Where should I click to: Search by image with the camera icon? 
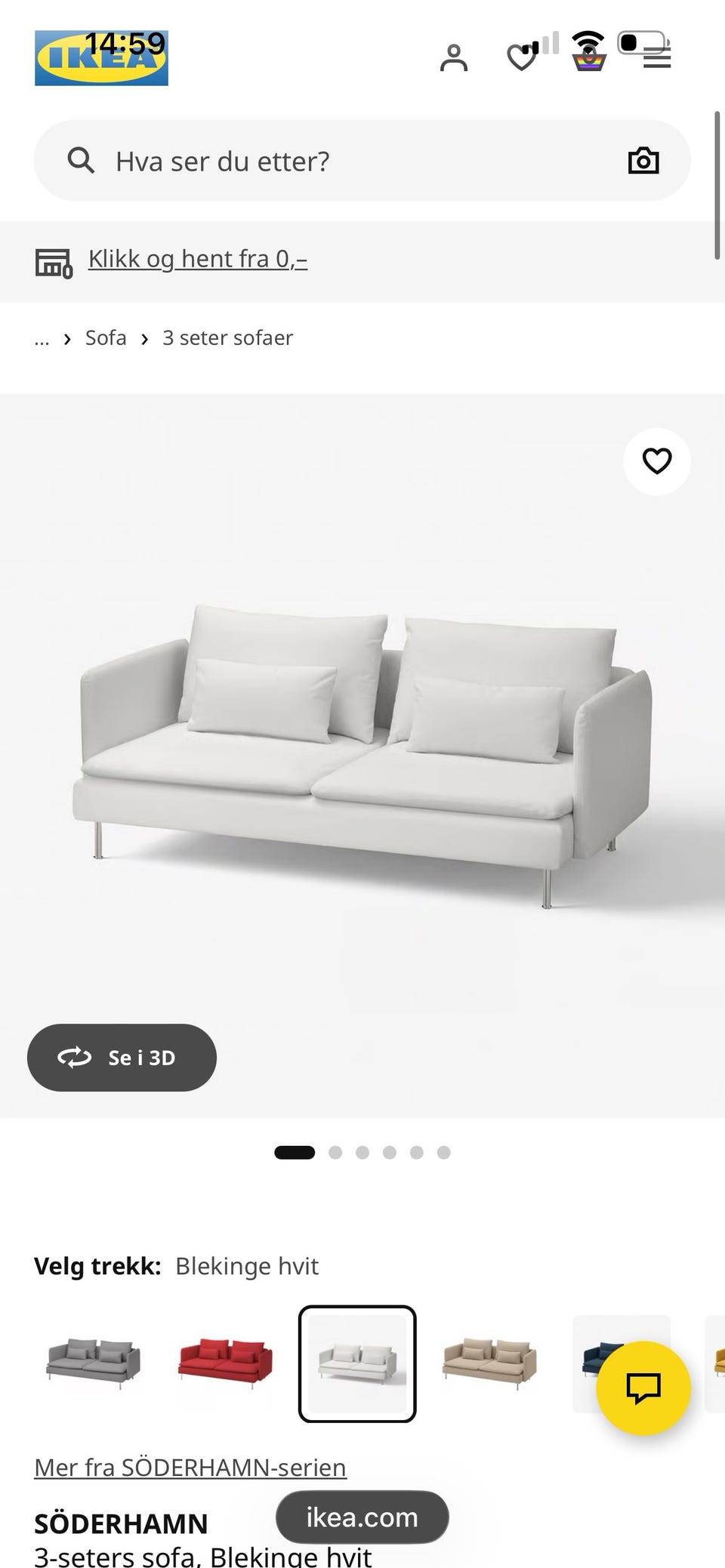(643, 161)
